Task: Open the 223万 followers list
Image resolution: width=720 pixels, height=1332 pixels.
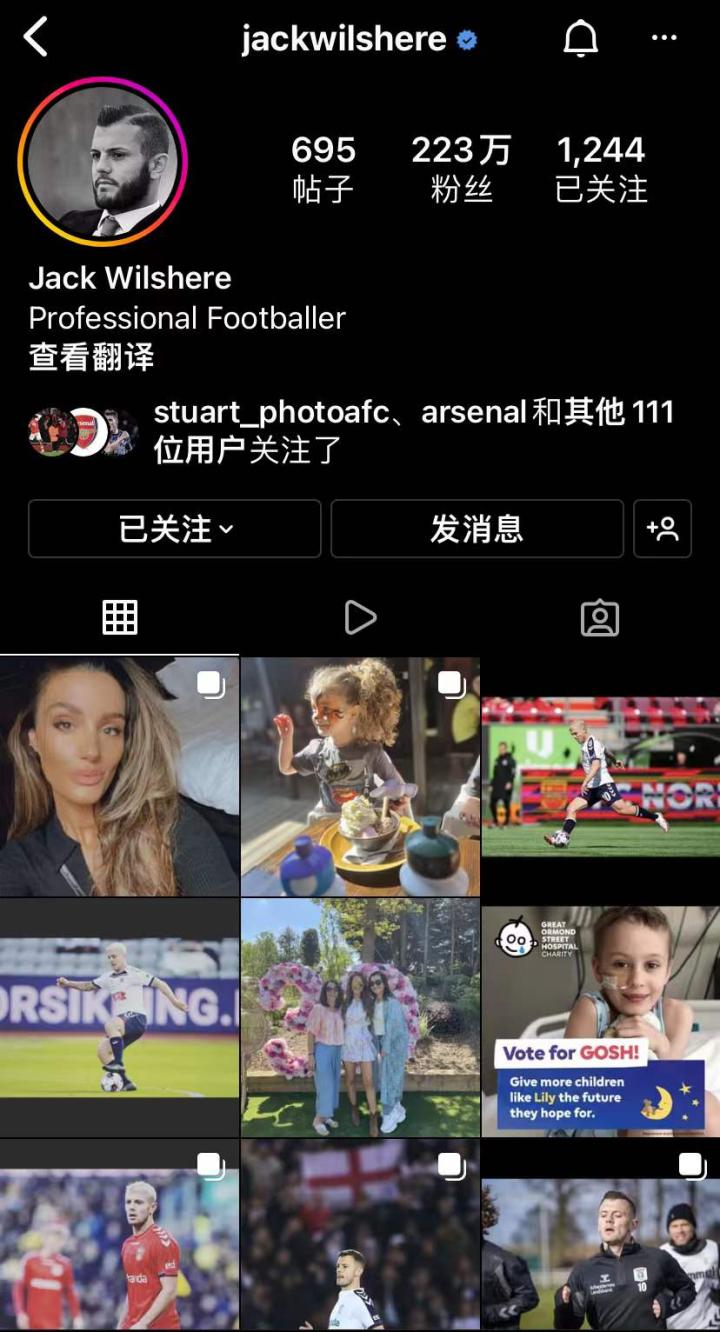Action: 461,168
